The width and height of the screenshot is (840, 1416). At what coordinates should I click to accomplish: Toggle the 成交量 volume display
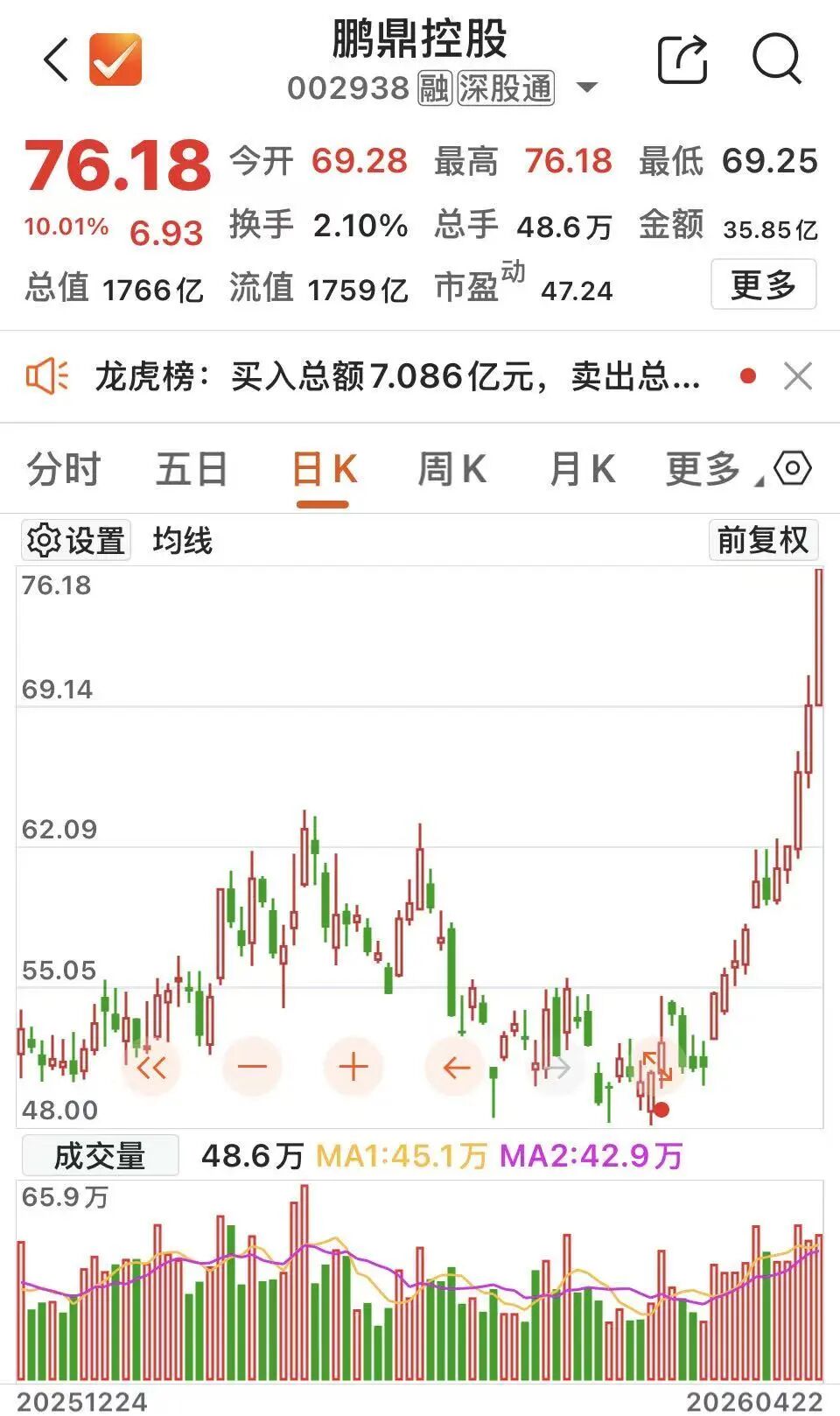pos(99,1155)
